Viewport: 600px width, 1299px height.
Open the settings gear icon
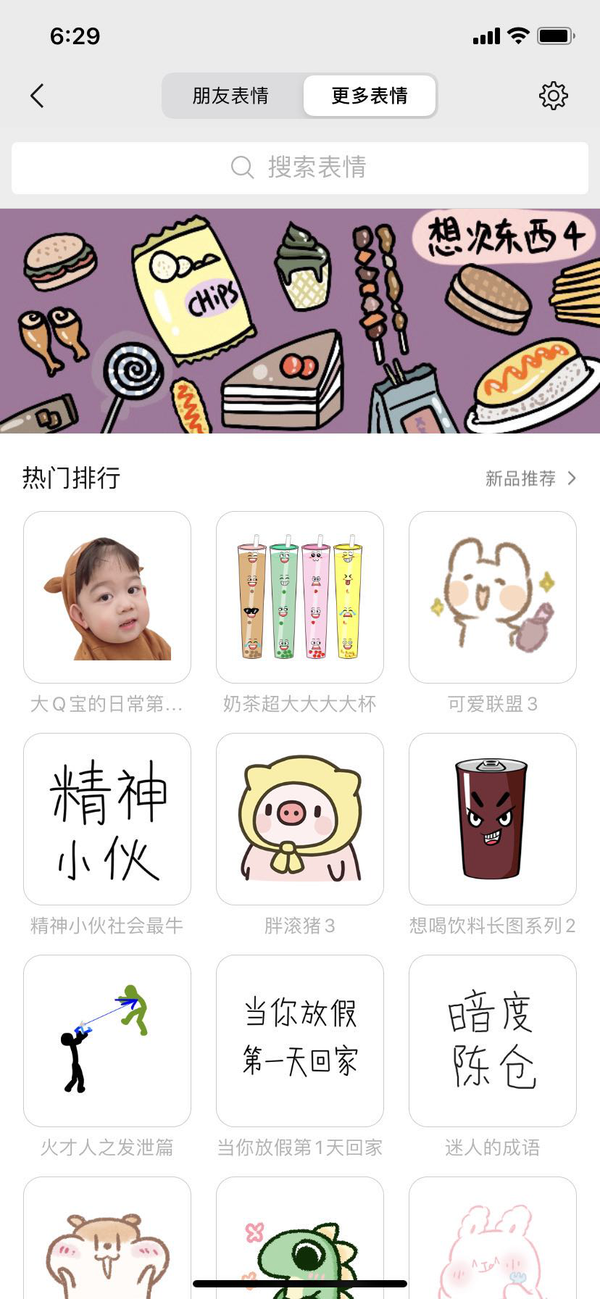pos(553,96)
